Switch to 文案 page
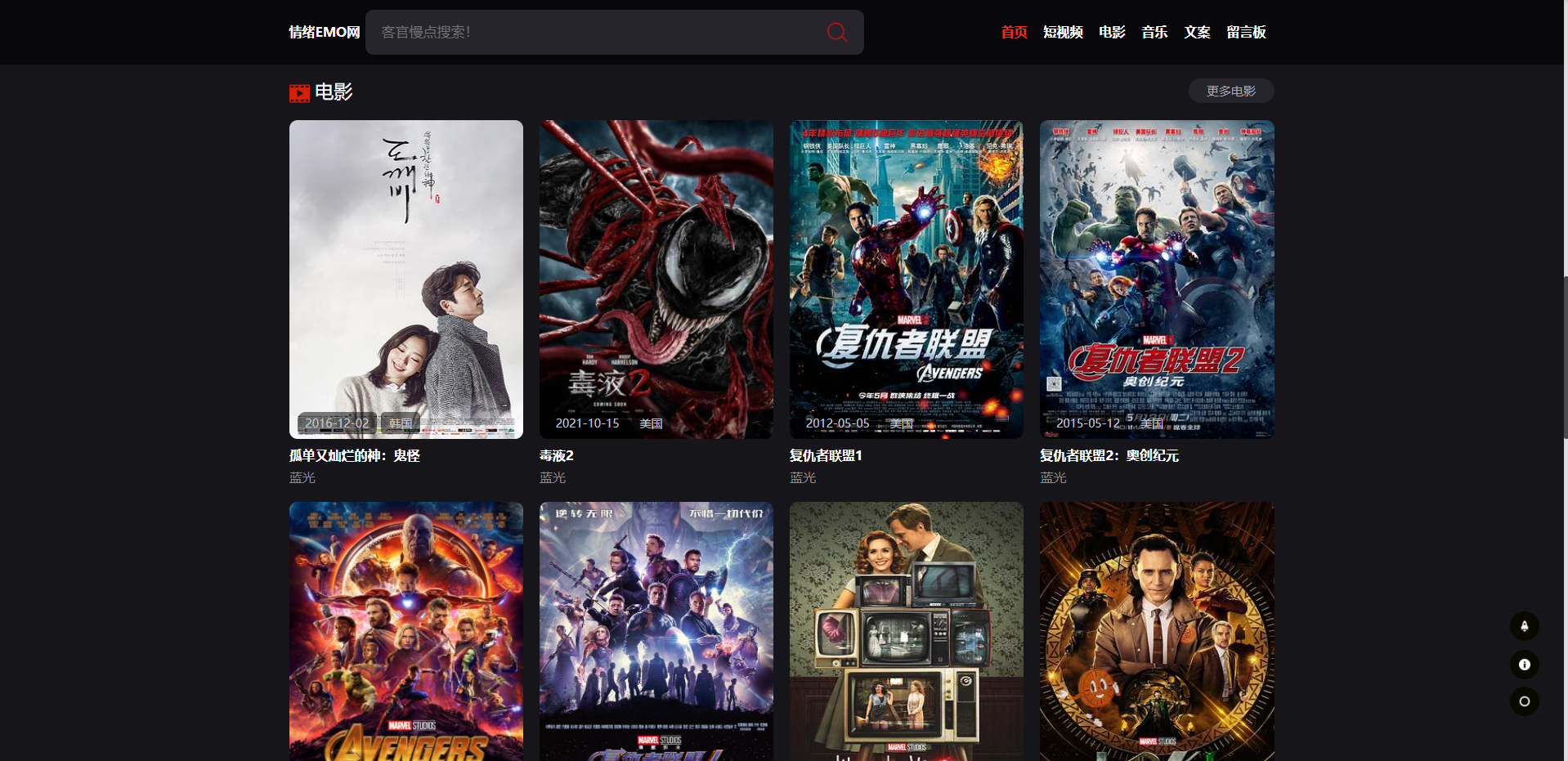The image size is (1568, 761). (1197, 32)
